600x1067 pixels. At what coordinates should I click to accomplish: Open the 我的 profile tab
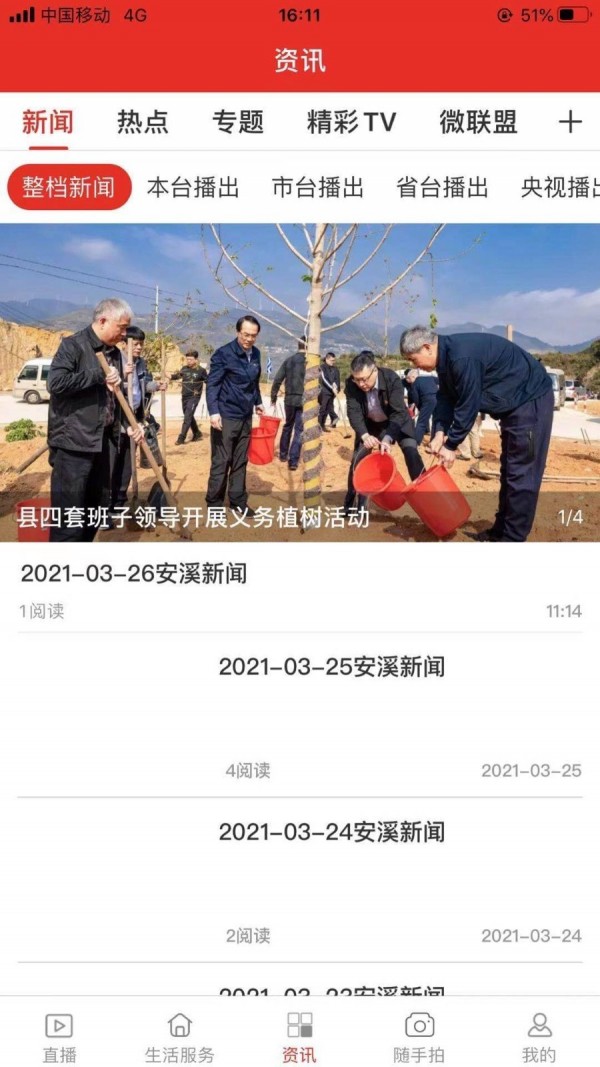click(x=539, y=1037)
